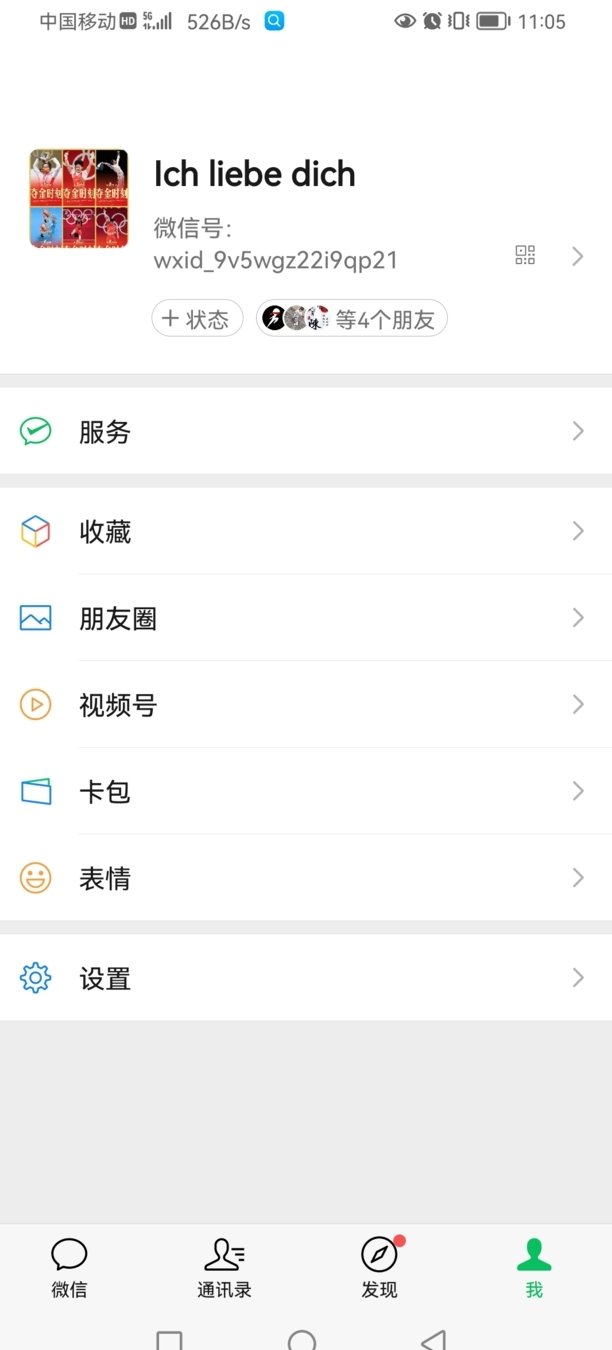Image resolution: width=612 pixels, height=1350 pixels.
Task: Open the 服务 services row
Action: click(x=306, y=431)
